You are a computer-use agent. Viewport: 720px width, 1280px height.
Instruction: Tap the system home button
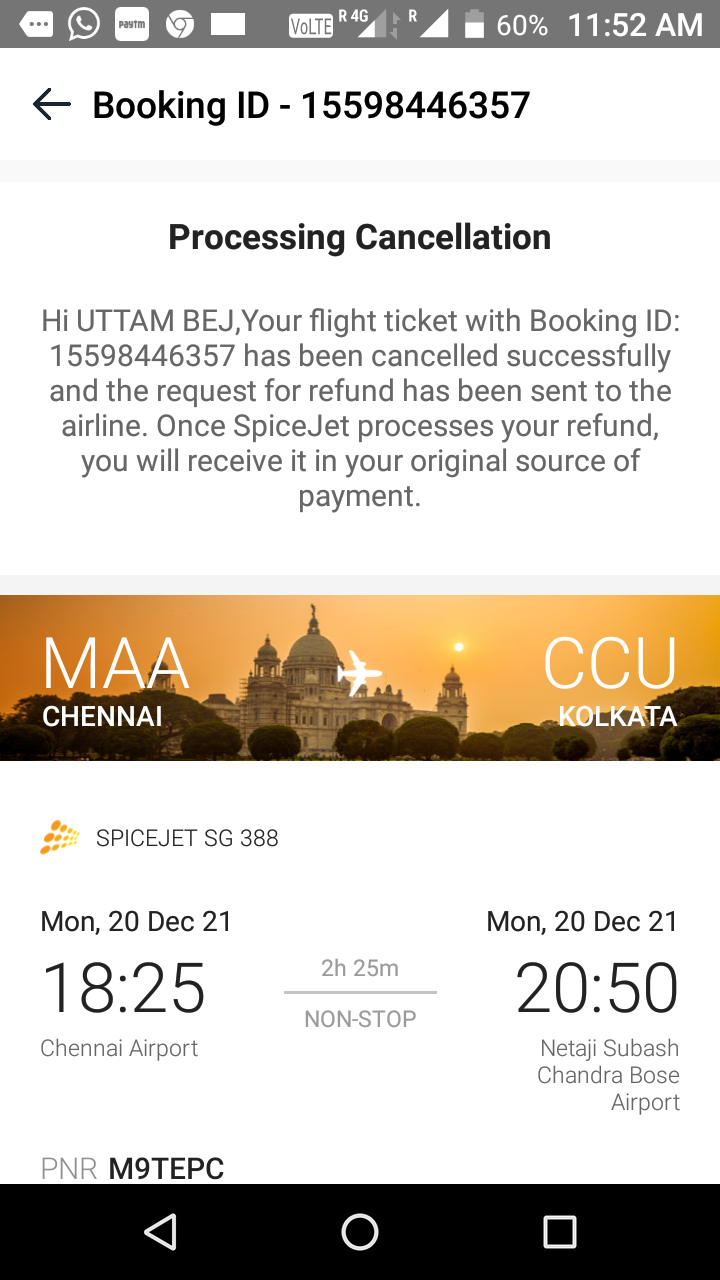[360, 1232]
